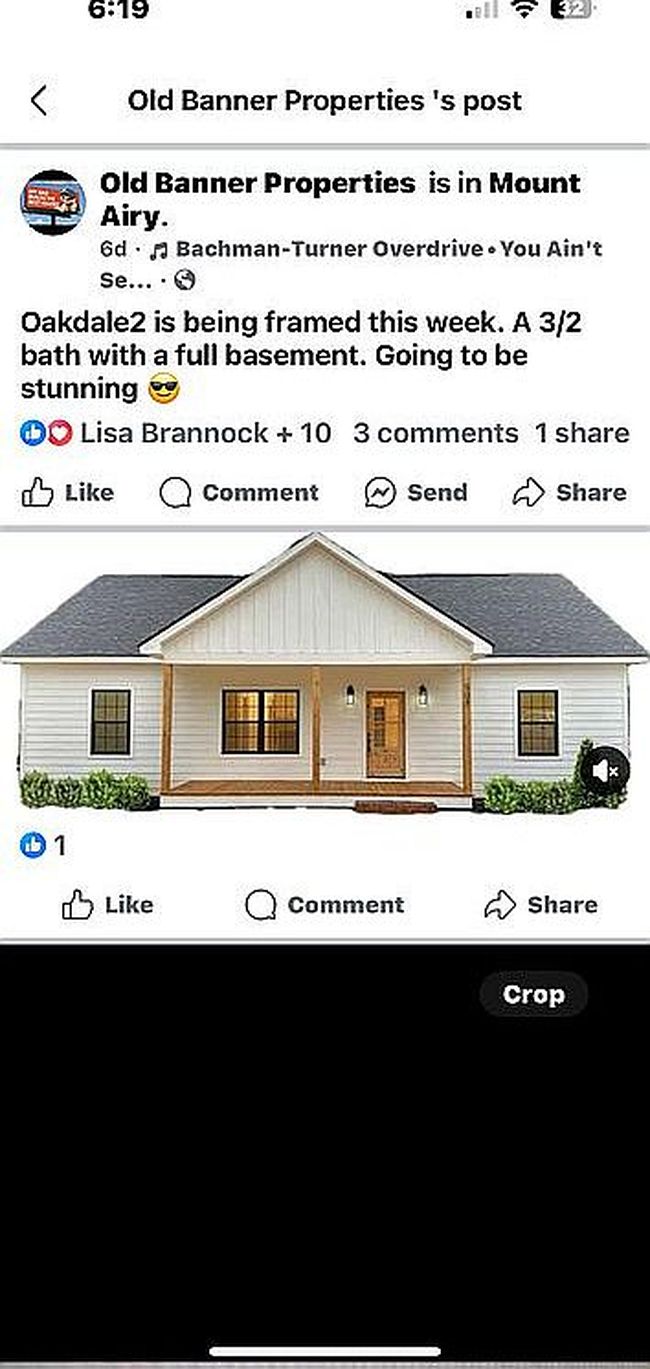The height and width of the screenshot is (1369, 650).
Task: View who reacted to the photo
Action: coord(44,846)
